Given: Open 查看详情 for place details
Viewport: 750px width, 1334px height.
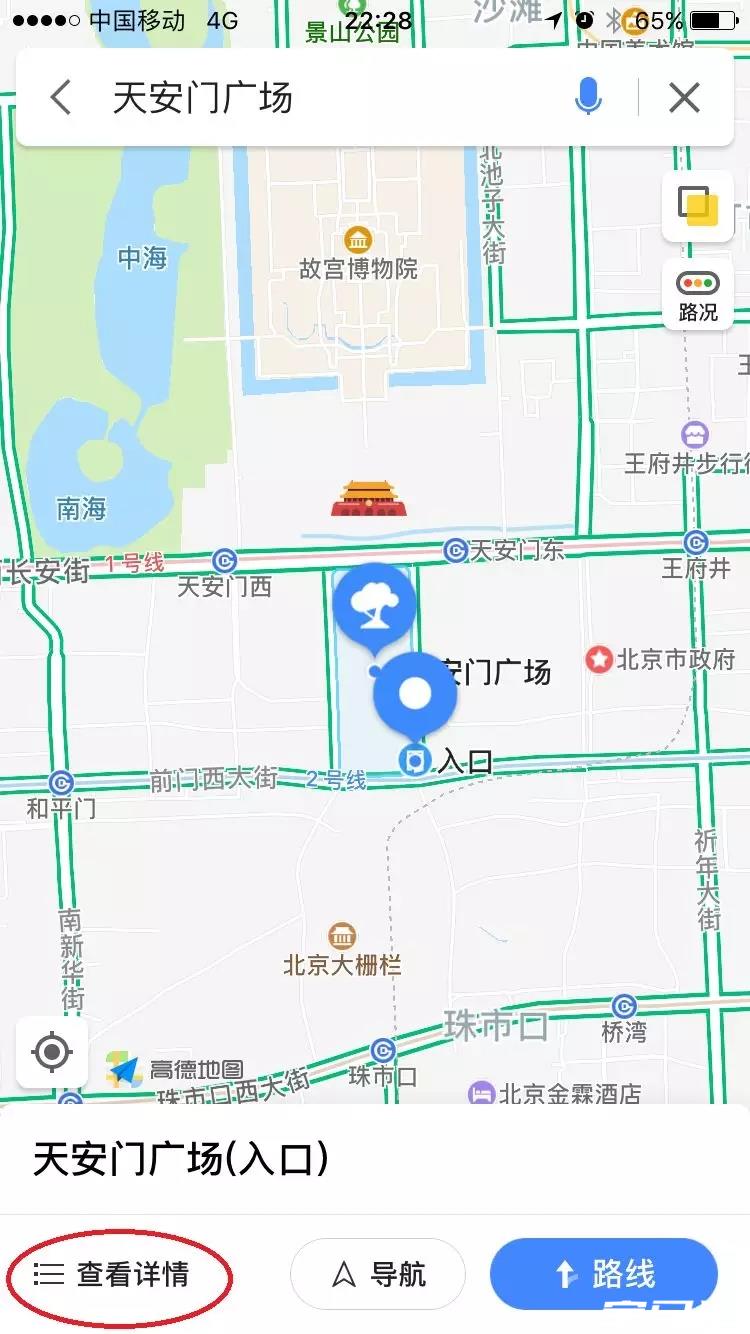Looking at the screenshot, I should (x=118, y=1274).
